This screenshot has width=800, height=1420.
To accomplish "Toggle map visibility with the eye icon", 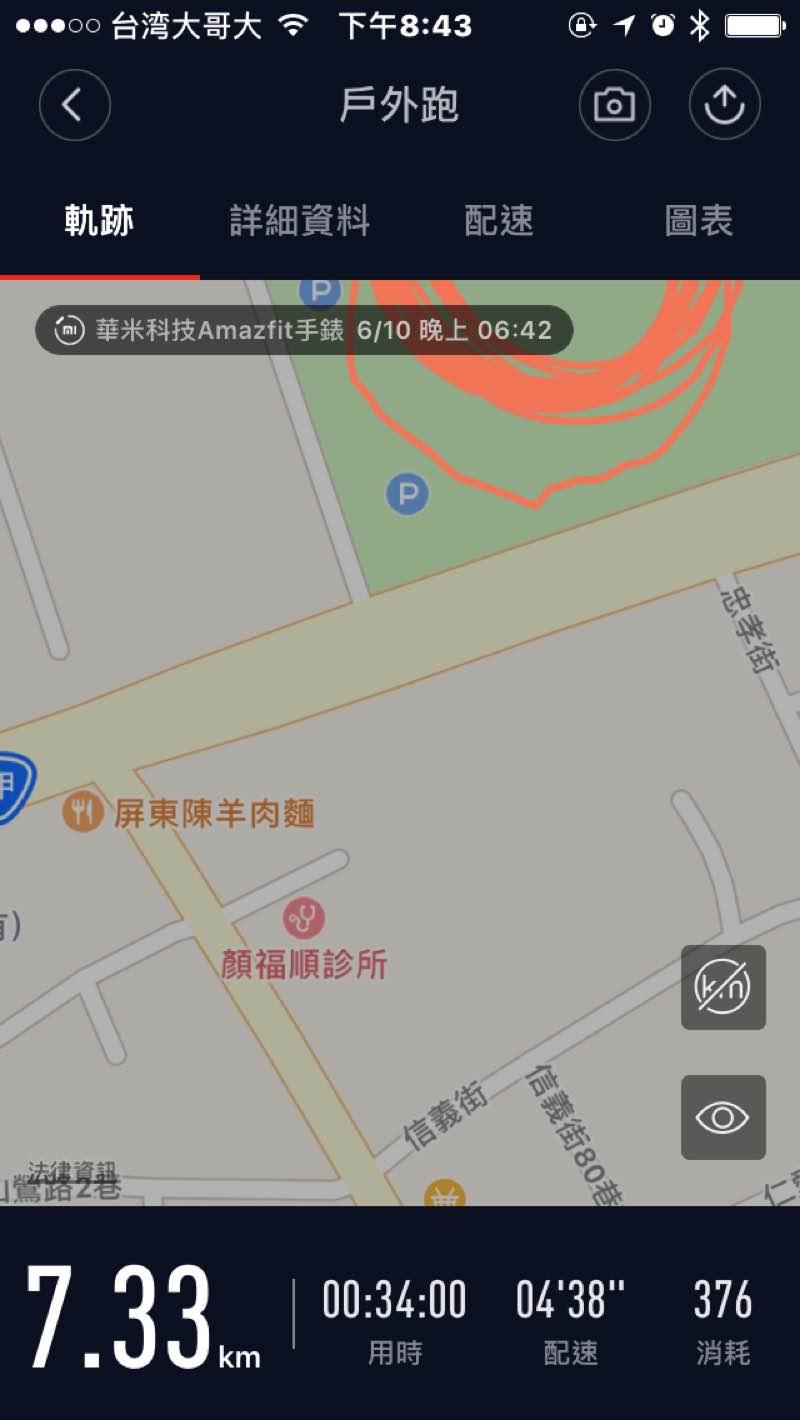I will point(723,1117).
